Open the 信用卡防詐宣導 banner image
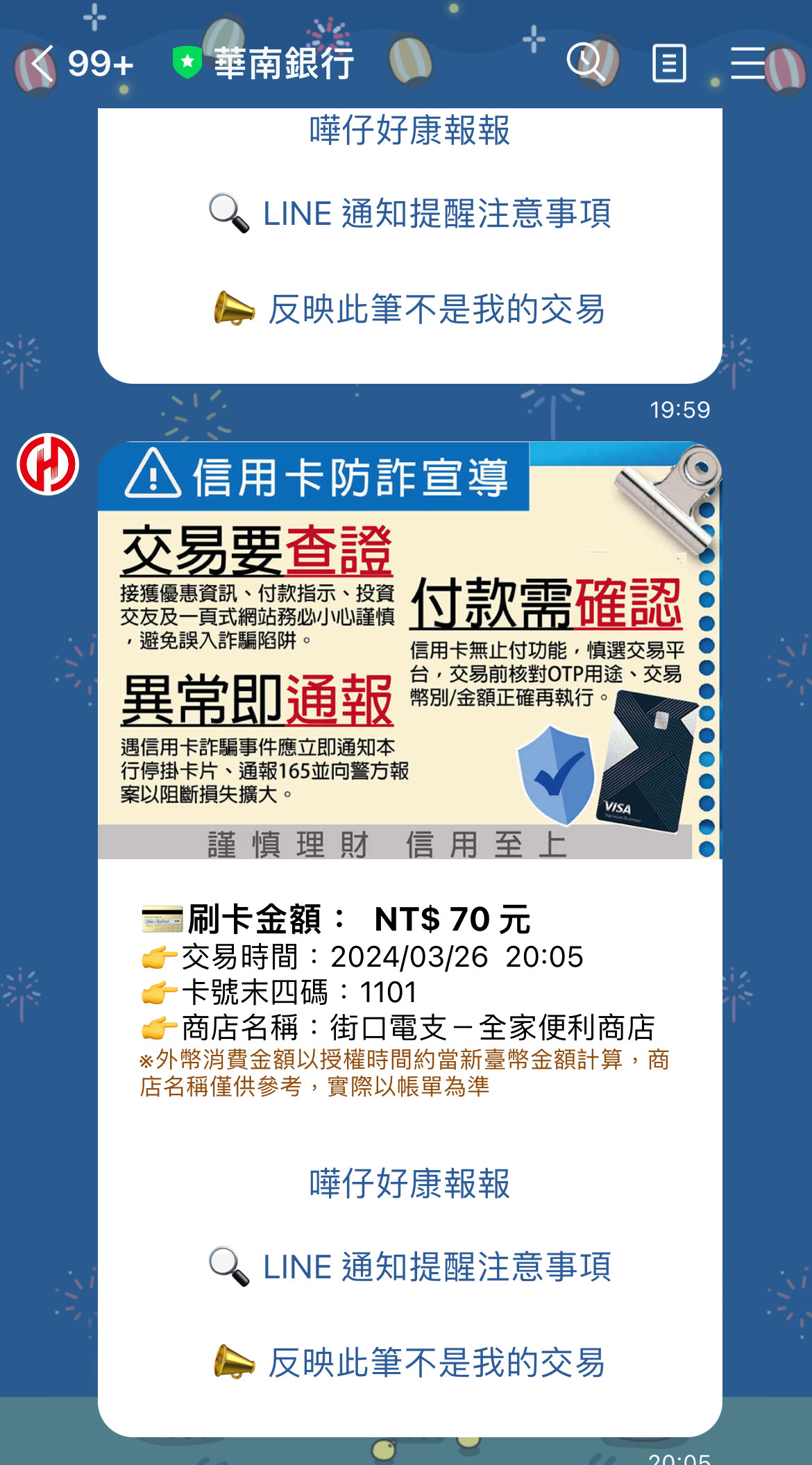This screenshot has width=812, height=1465. click(409, 650)
